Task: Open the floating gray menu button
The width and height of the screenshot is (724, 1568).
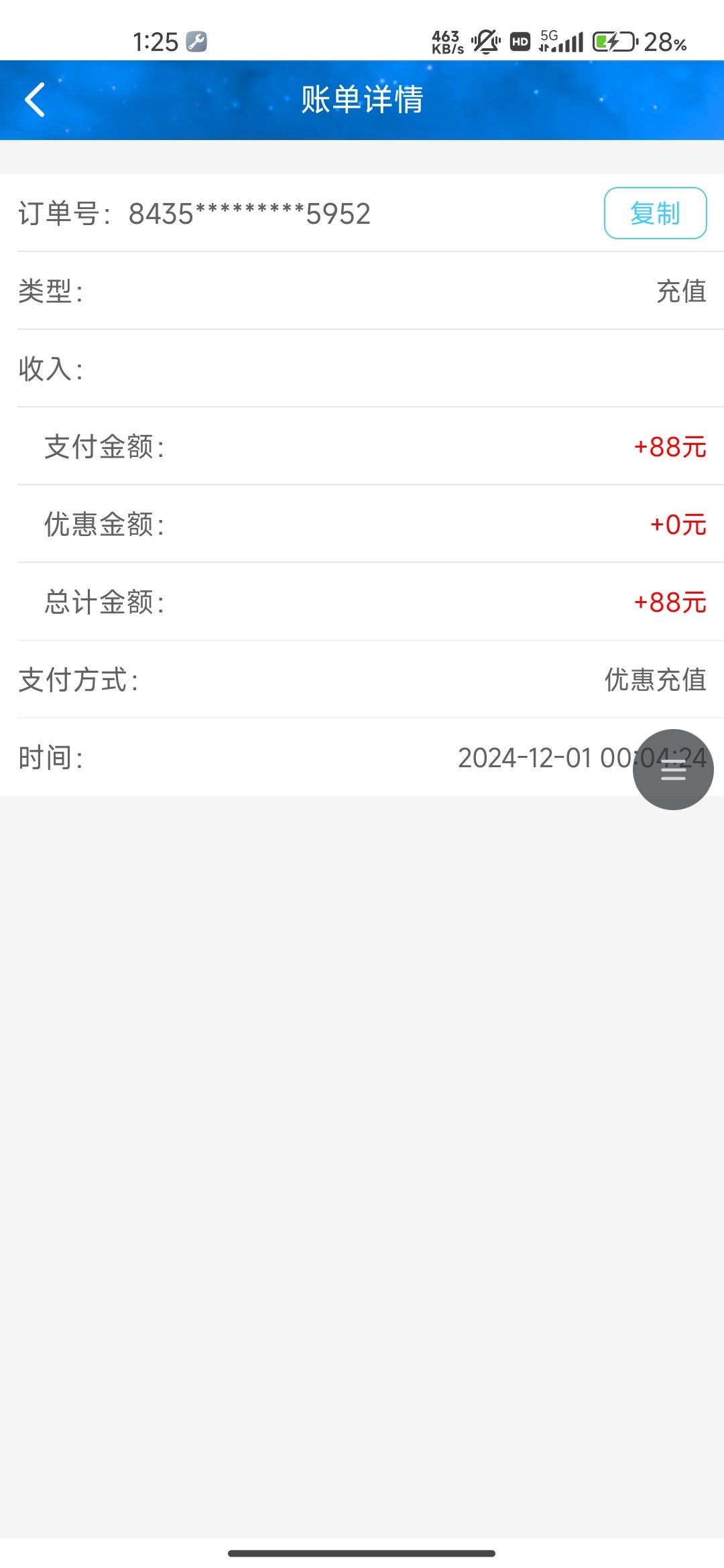Action: (673, 769)
